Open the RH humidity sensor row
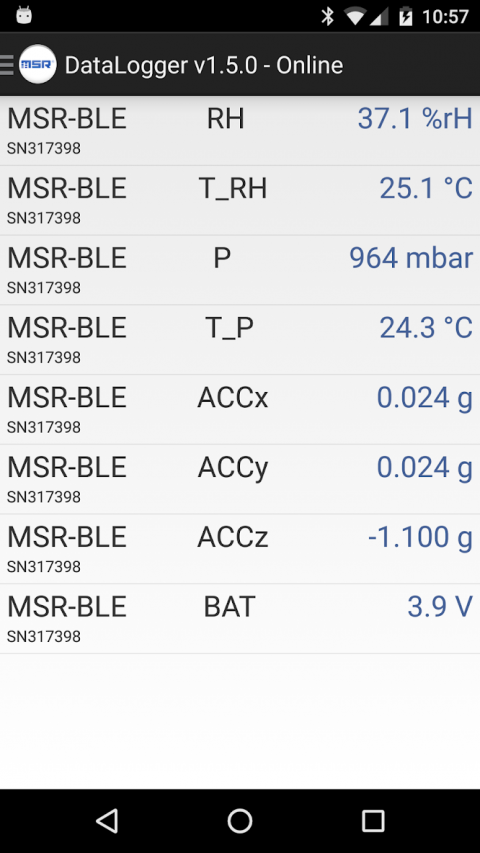Screen dimensions: 480x853 (240, 131)
